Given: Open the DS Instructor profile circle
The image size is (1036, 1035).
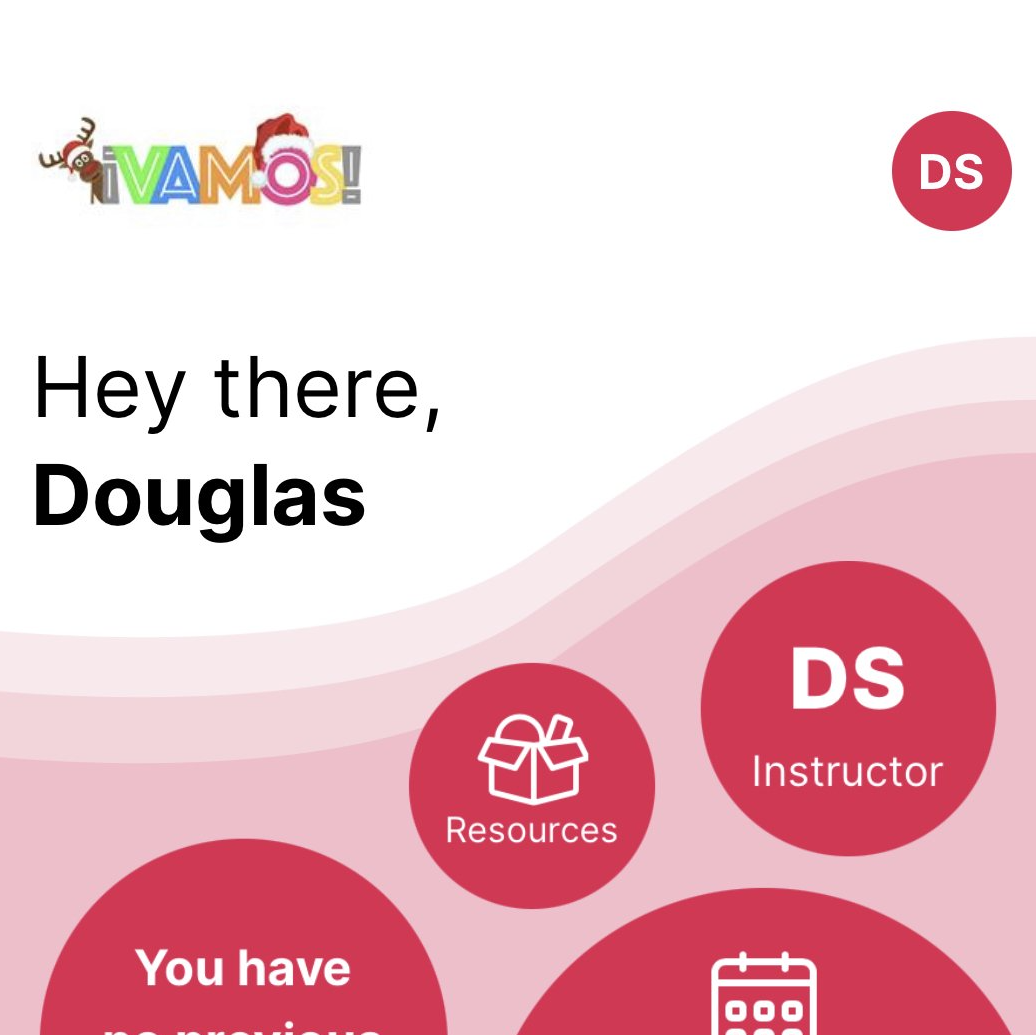Looking at the screenshot, I should pos(848,708).
